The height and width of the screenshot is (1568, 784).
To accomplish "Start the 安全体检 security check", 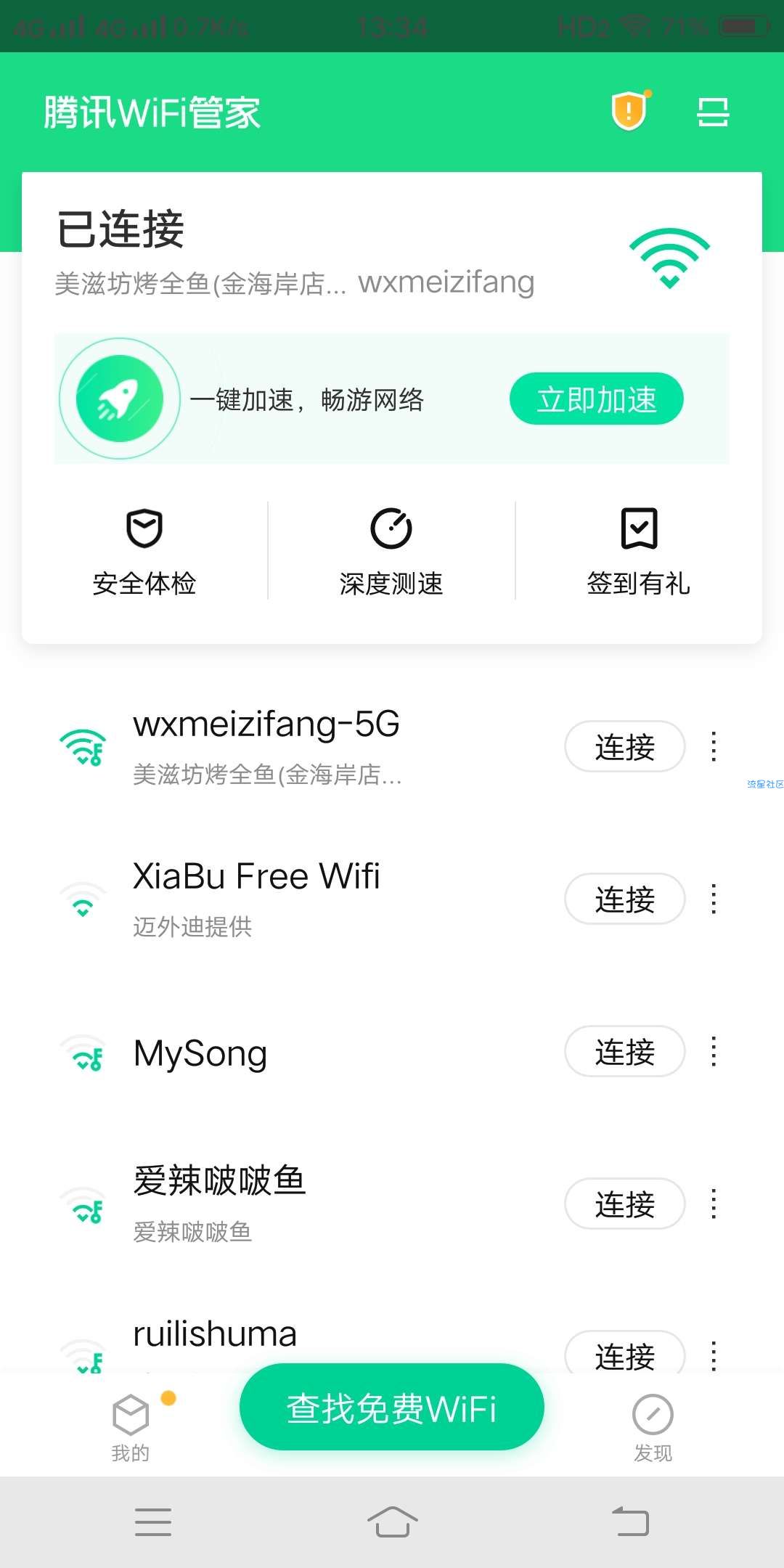I will (144, 552).
